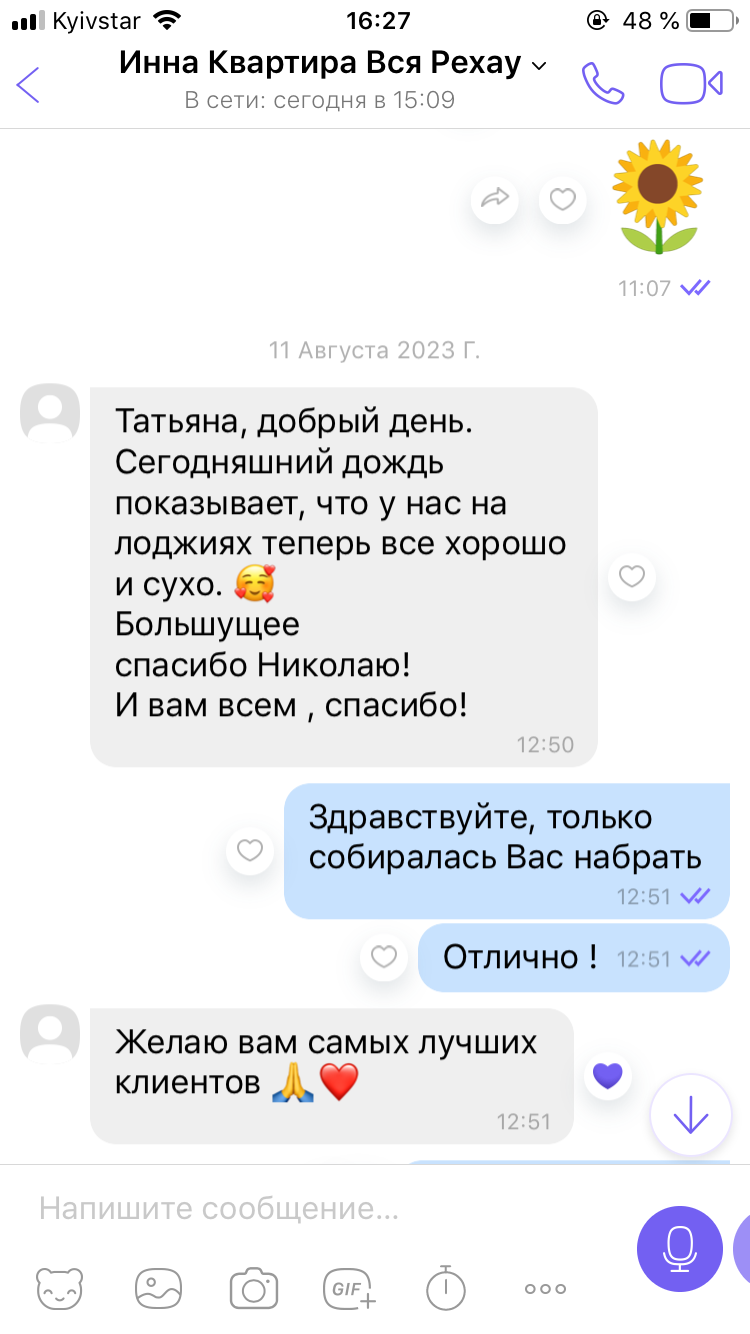The width and height of the screenshot is (750, 1334).
Task: Open the photo gallery picker
Action: [x=159, y=1288]
